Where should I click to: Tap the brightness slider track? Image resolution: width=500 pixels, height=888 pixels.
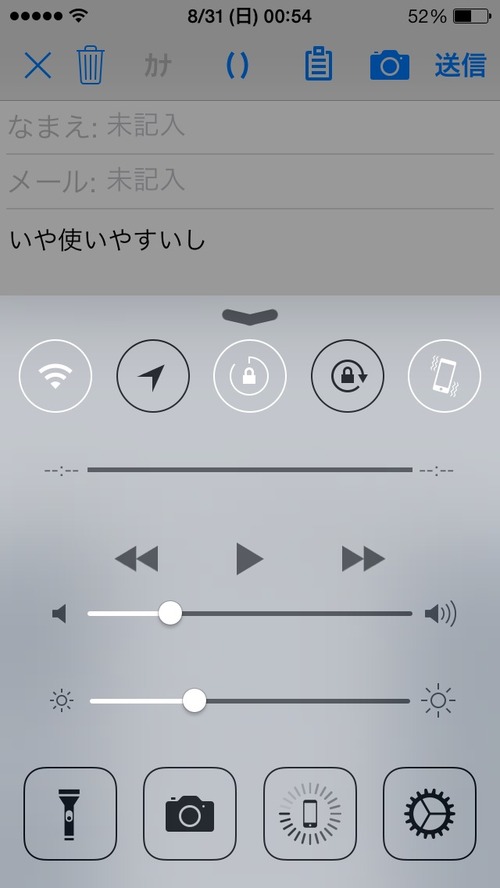(250, 701)
